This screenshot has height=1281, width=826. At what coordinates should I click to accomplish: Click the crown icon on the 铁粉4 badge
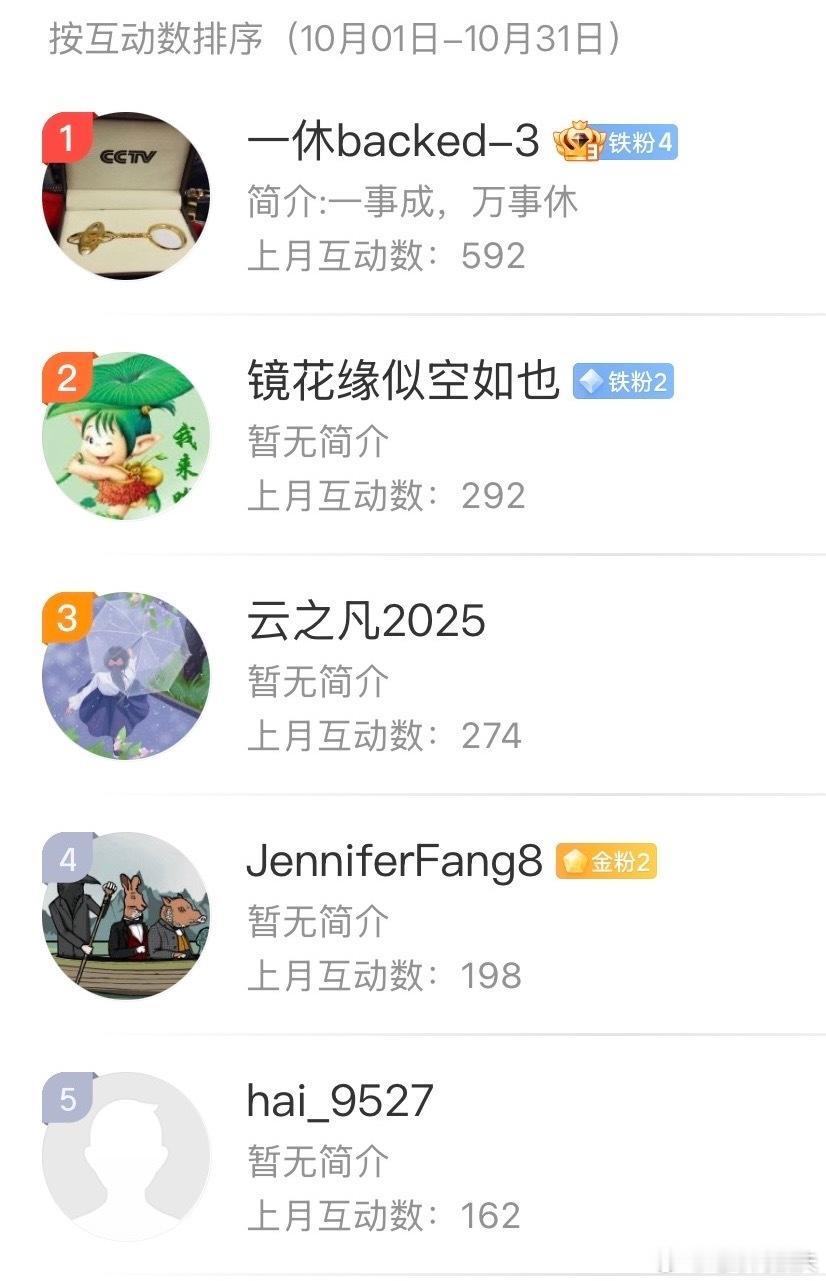pos(581,142)
